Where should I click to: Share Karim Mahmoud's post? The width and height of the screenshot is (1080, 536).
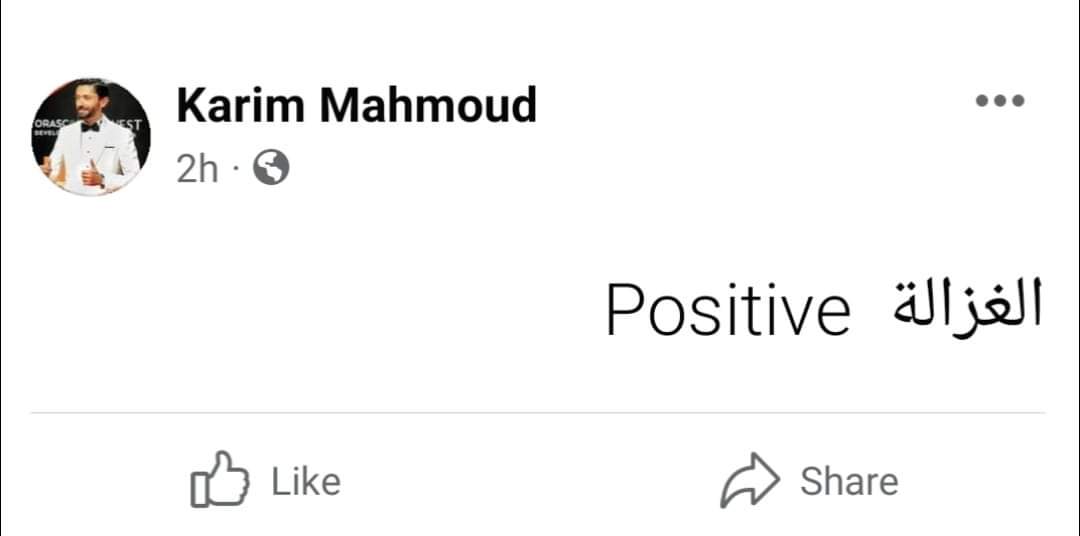tap(810, 482)
